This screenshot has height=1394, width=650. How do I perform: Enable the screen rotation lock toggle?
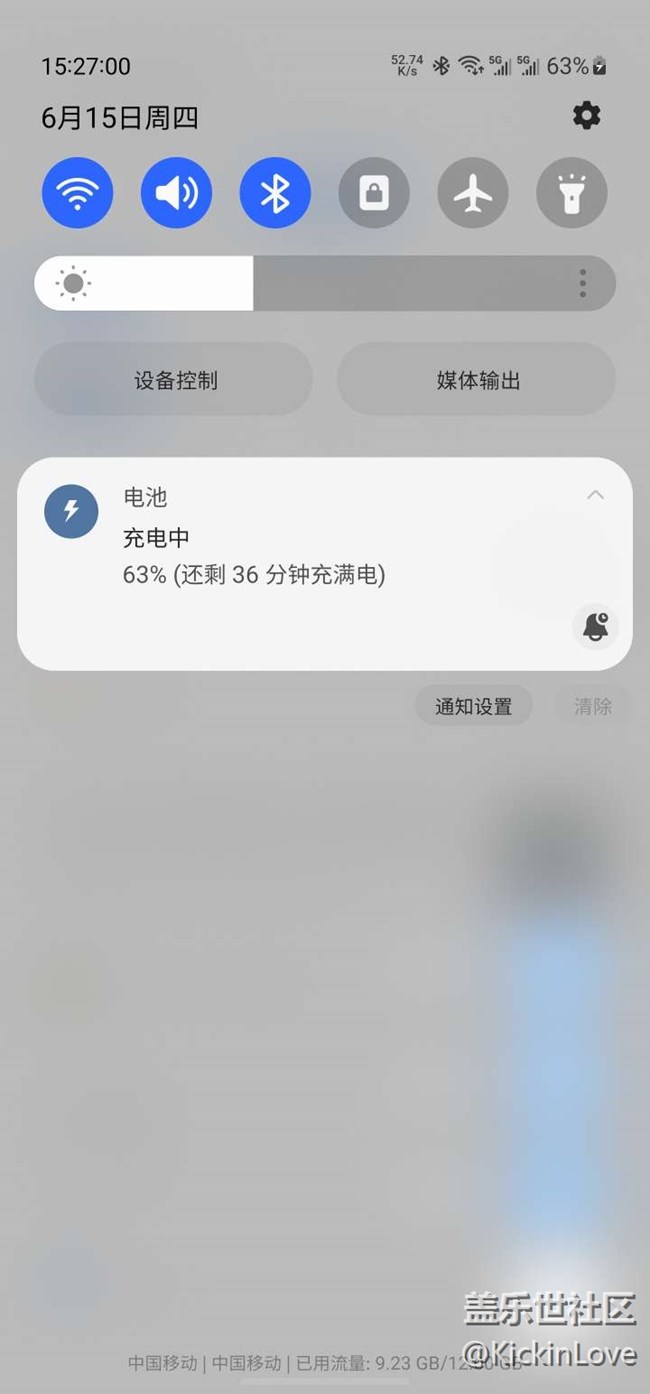coord(374,192)
